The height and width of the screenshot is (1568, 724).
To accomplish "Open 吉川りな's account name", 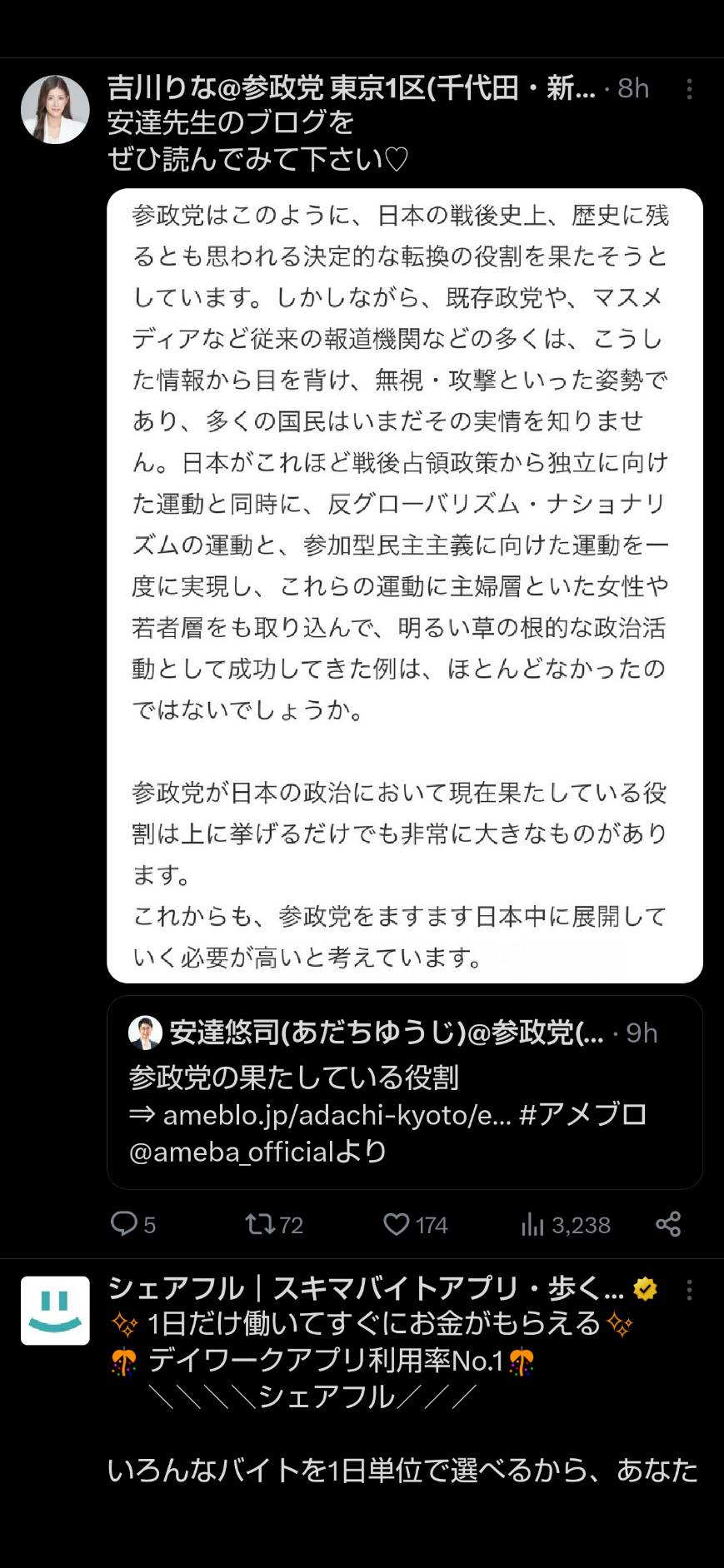I will pyautogui.click(x=352, y=88).
